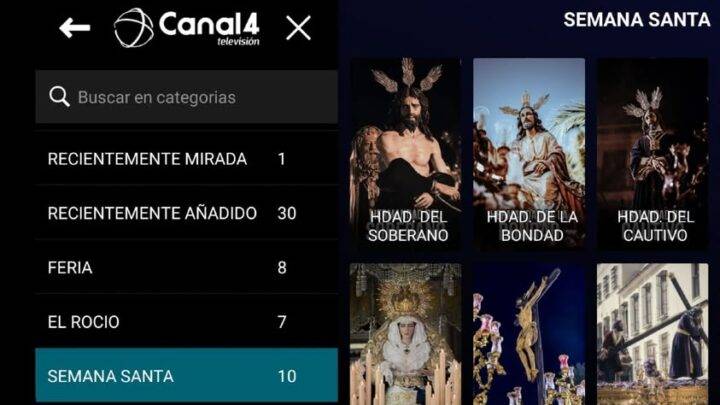720x405 pixels.
Task: Close the categories panel
Action: tap(298, 28)
